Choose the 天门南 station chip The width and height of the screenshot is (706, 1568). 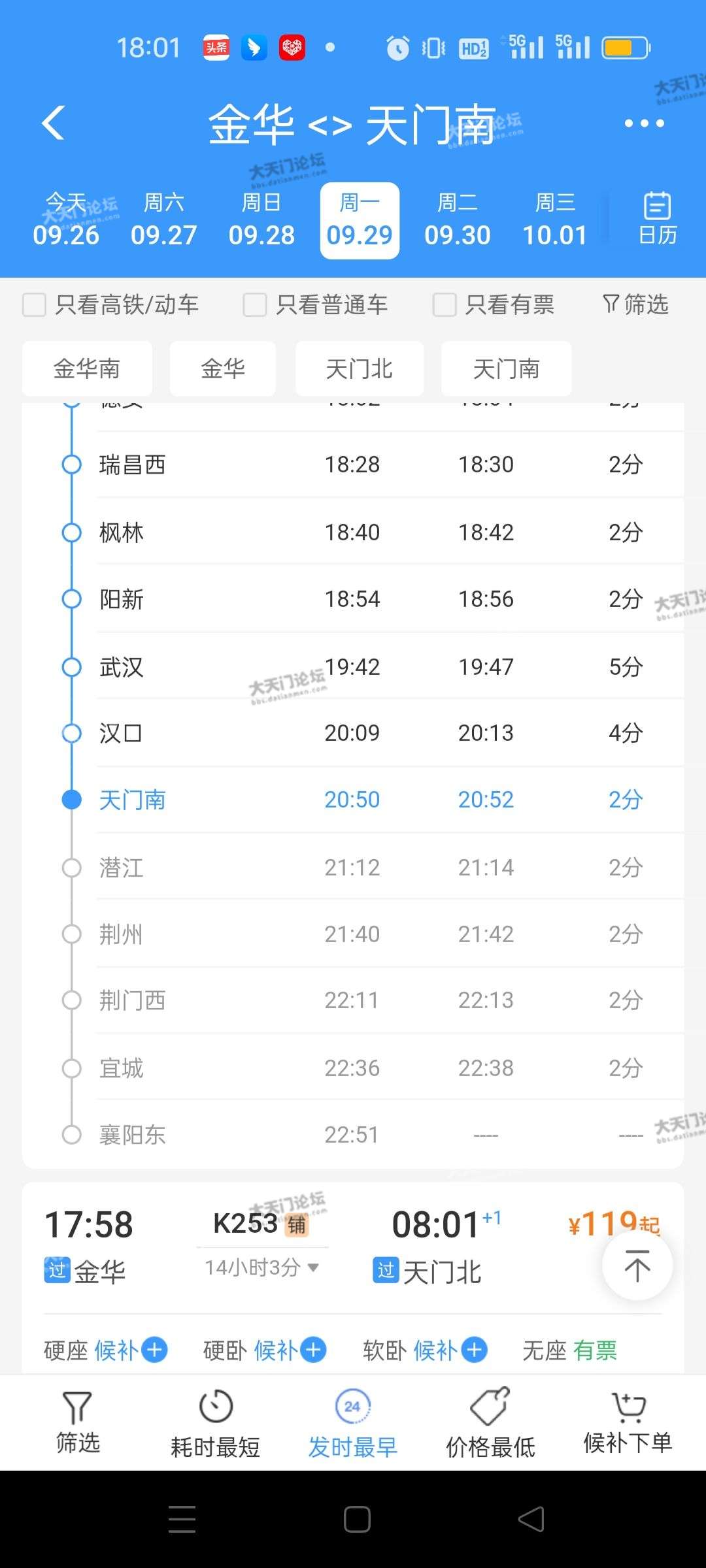[x=506, y=369]
